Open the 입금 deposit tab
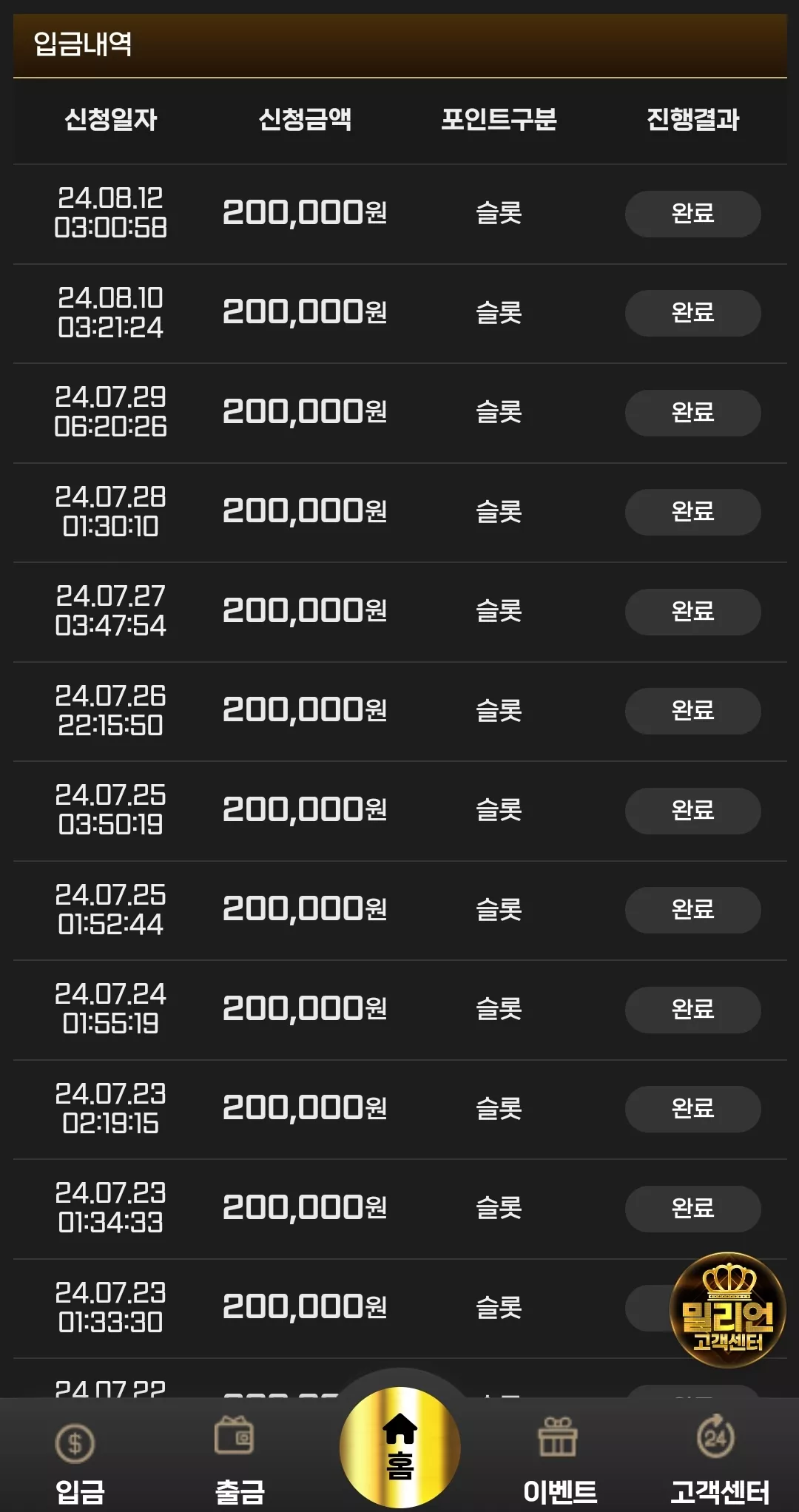799x1512 pixels. click(x=79, y=1462)
